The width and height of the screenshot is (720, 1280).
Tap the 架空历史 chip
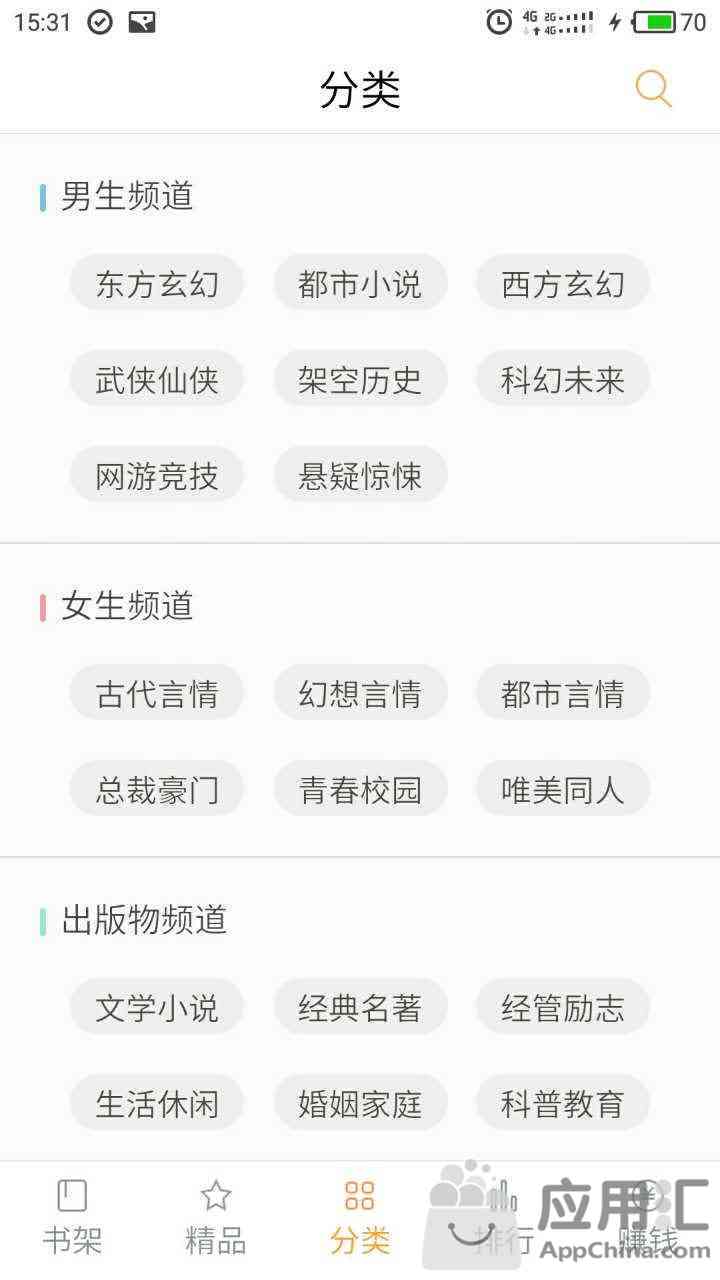tap(360, 379)
